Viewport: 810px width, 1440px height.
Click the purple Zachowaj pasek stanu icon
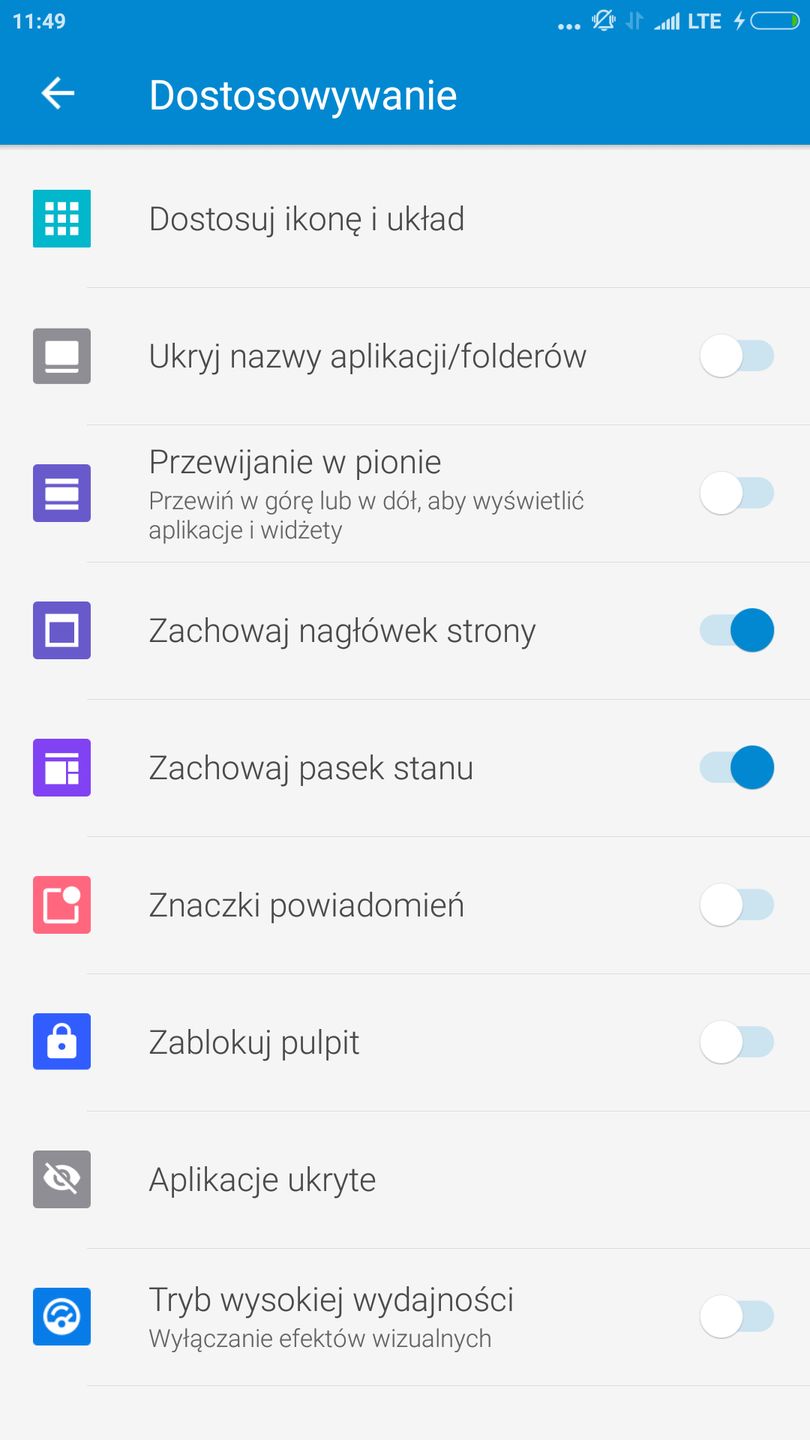(x=61, y=767)
